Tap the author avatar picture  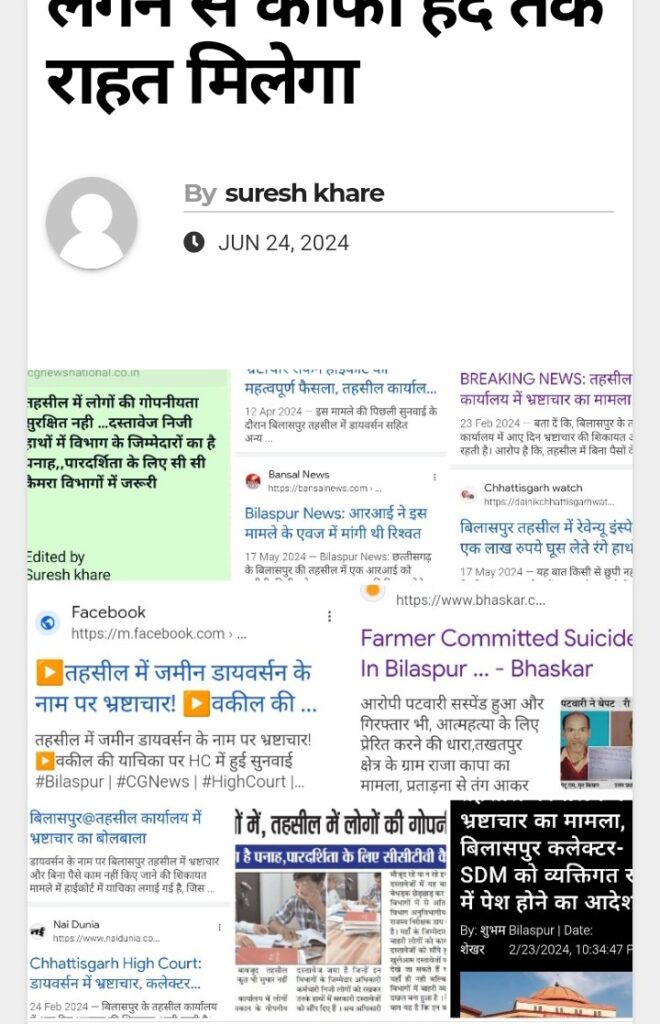click(92, 223)
